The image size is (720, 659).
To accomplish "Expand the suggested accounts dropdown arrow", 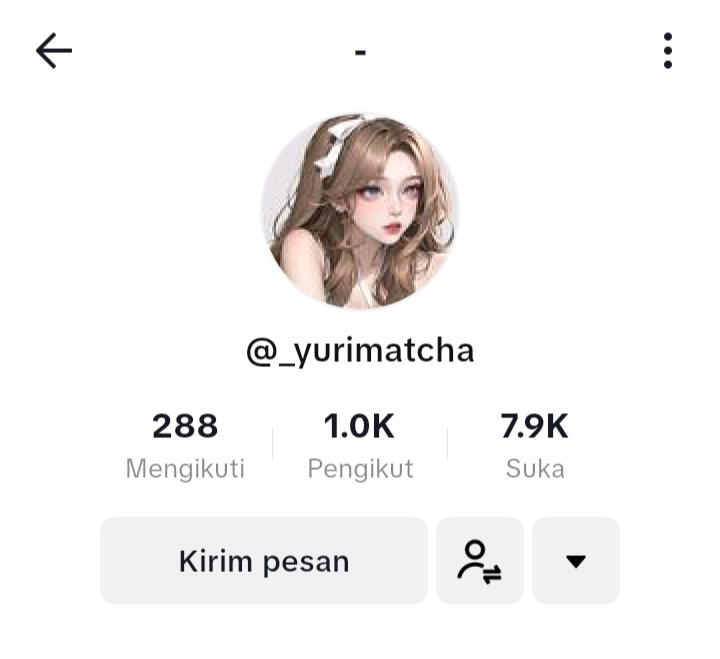I will pyautogui.click(x=576, y=561).
